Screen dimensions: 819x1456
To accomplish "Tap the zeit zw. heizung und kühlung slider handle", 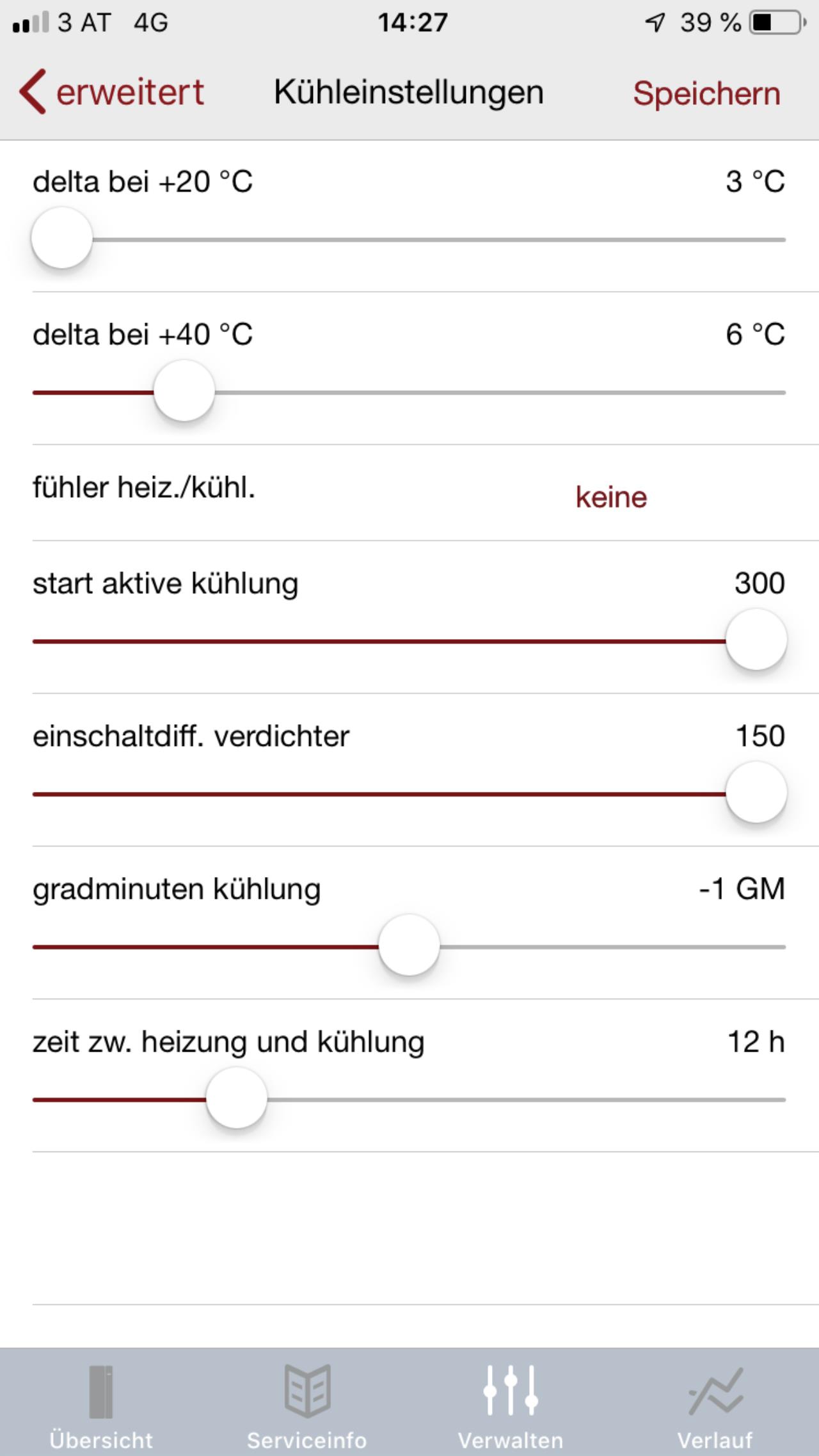I will point(237,1098).
